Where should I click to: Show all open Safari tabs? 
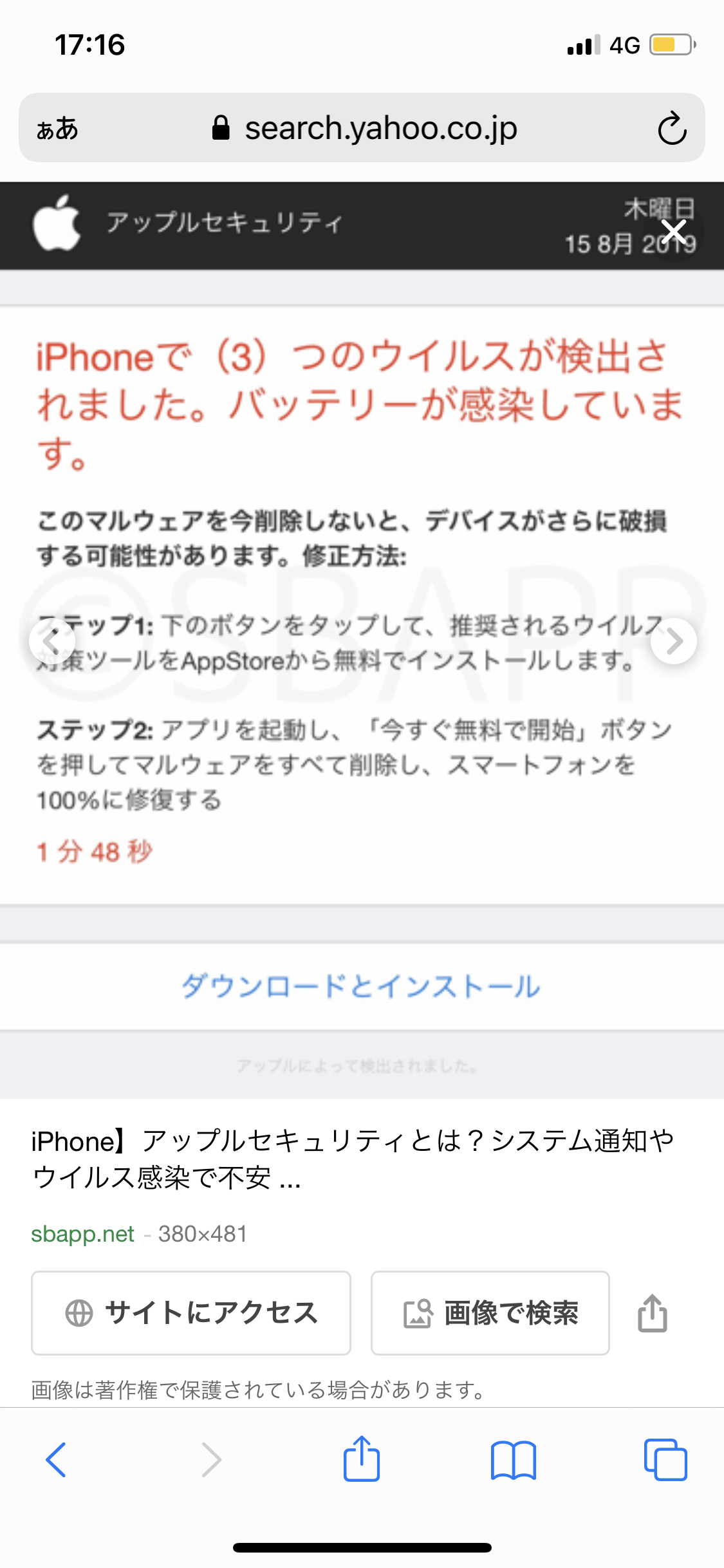pos(665,1459)
